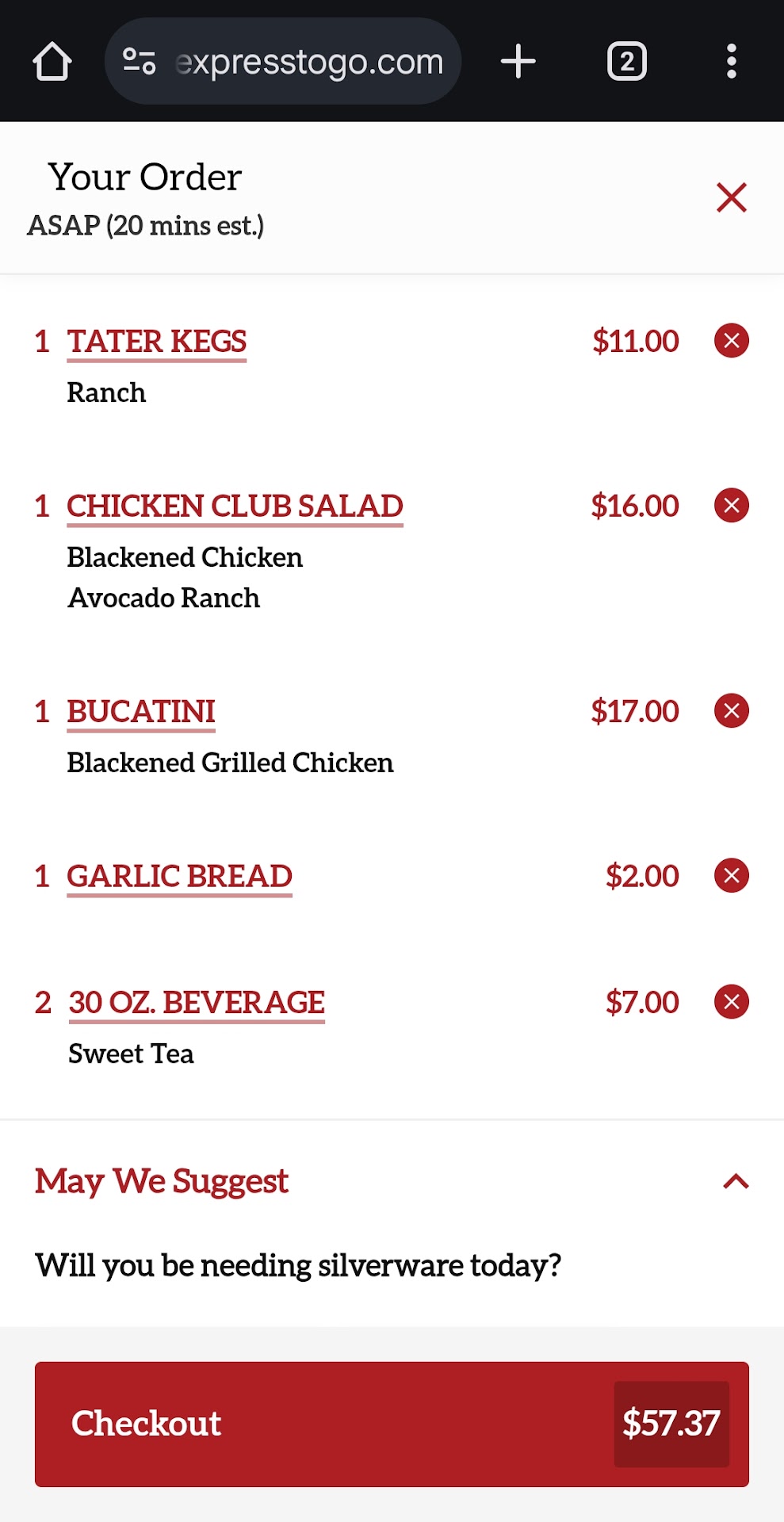The width and height of the screenshot is (784, 1522).
Task: Open the tab switcher
Action: (x=626, y=62)
